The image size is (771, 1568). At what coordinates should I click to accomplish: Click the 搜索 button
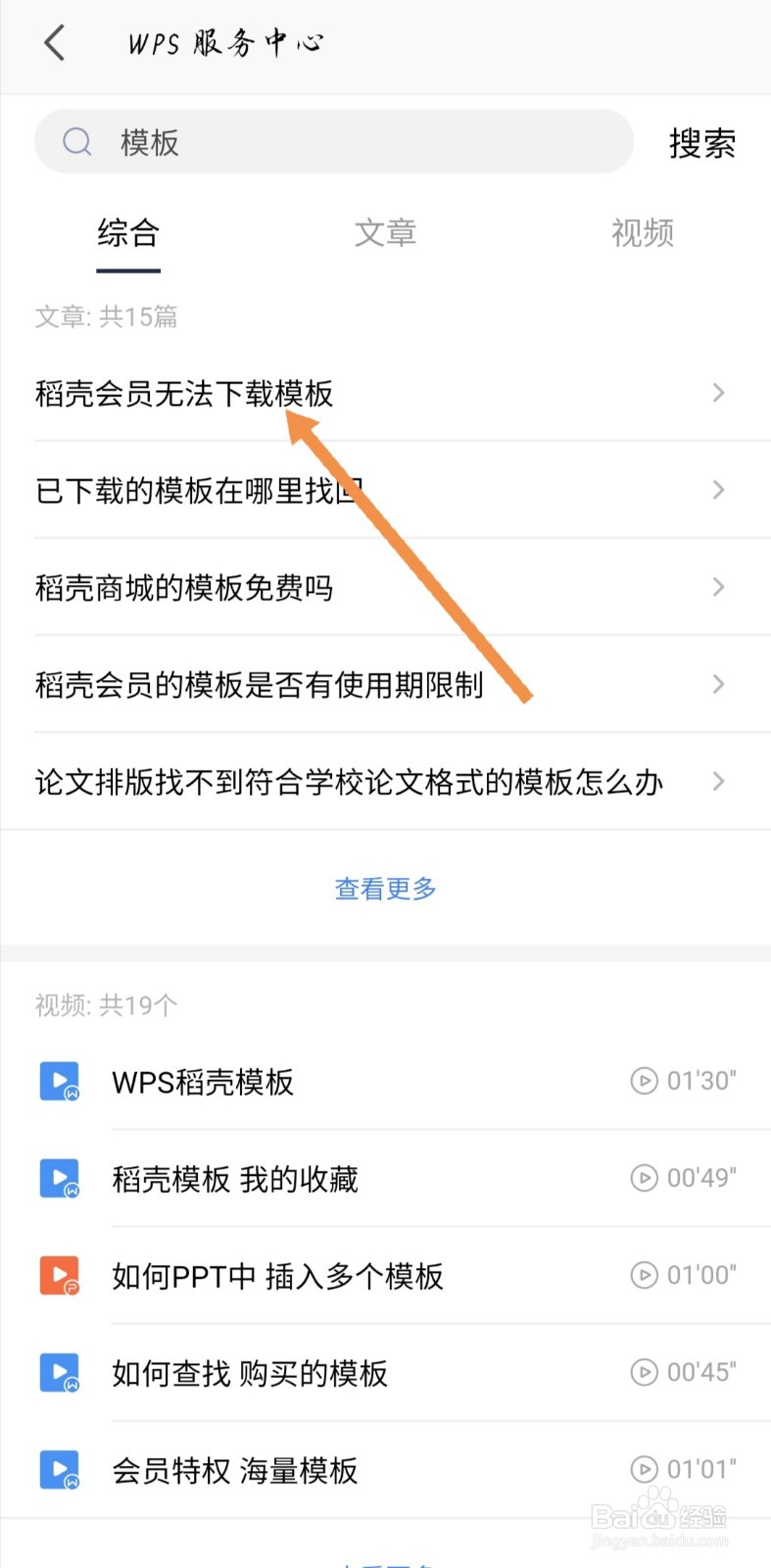tap(702, 142)
